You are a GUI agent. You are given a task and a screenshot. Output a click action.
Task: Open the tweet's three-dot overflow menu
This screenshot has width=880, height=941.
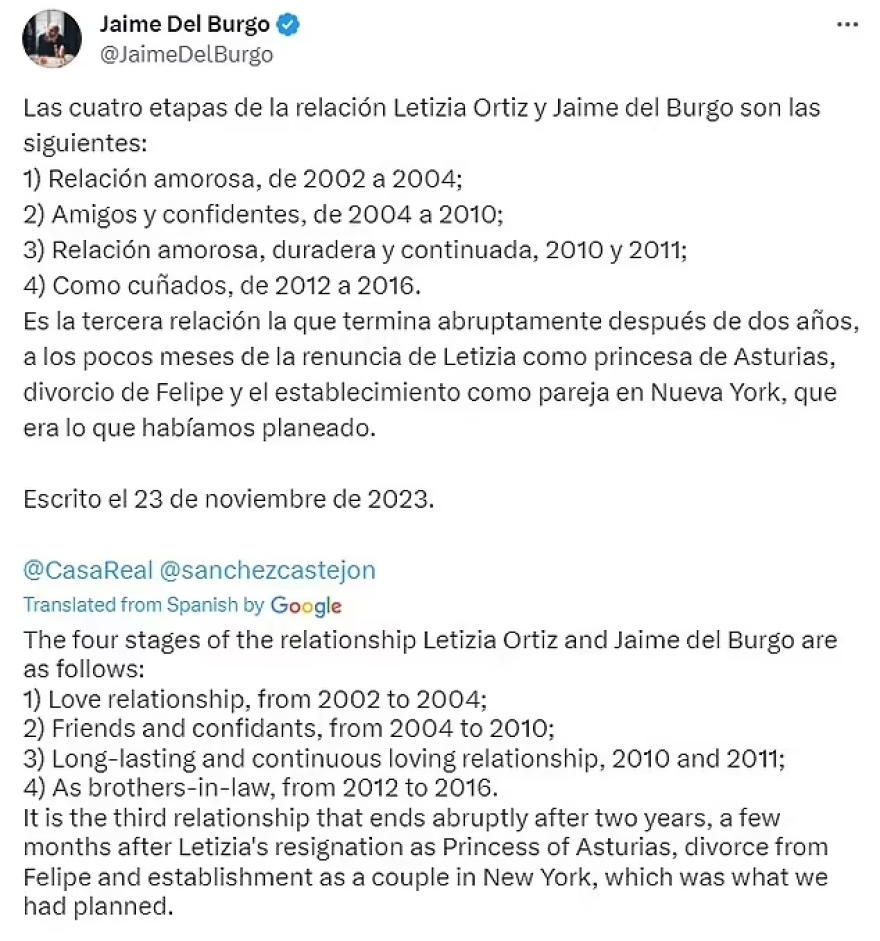pos(846,25)
